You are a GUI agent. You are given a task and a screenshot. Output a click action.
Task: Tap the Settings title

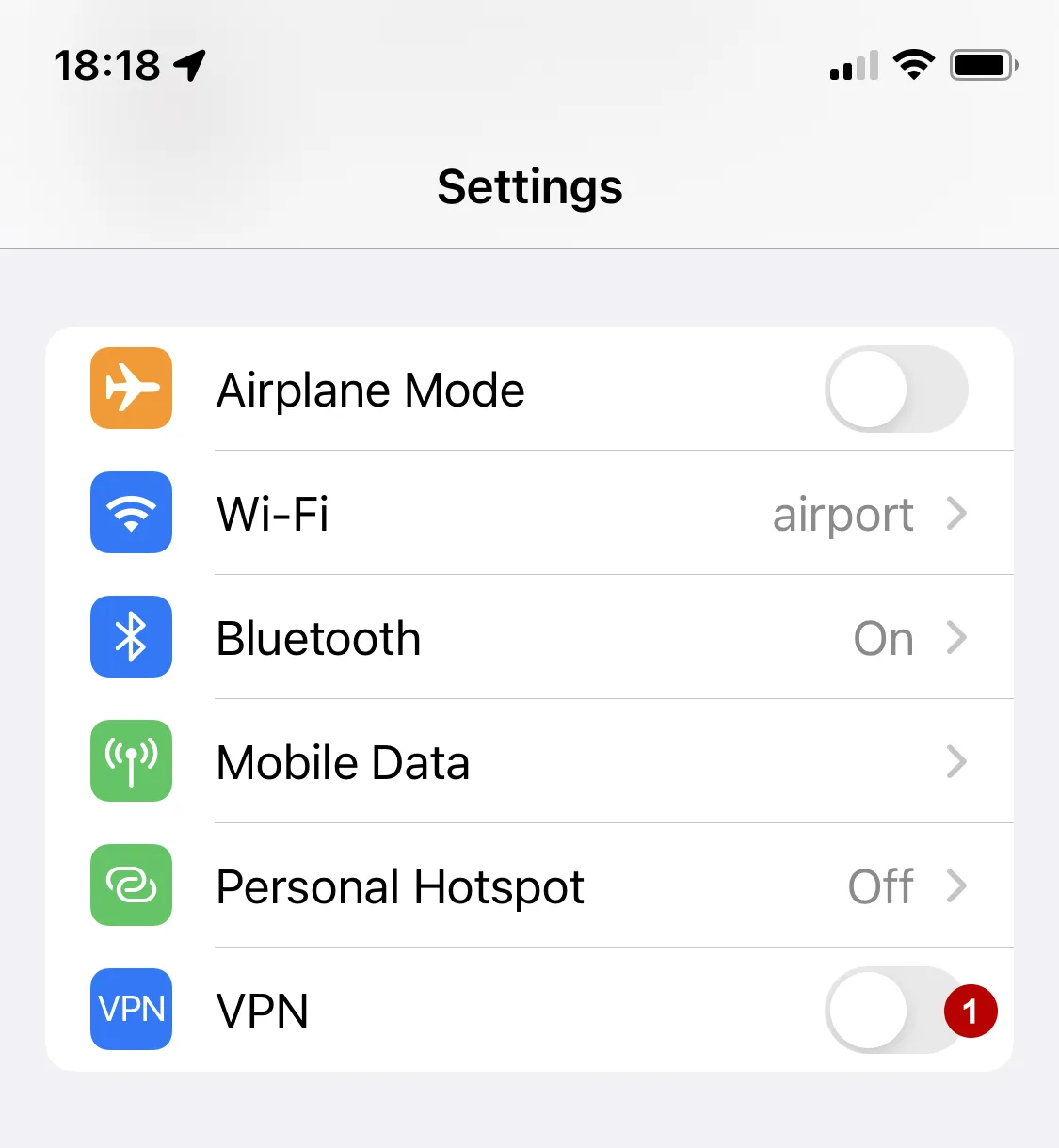tap(529, 187)
